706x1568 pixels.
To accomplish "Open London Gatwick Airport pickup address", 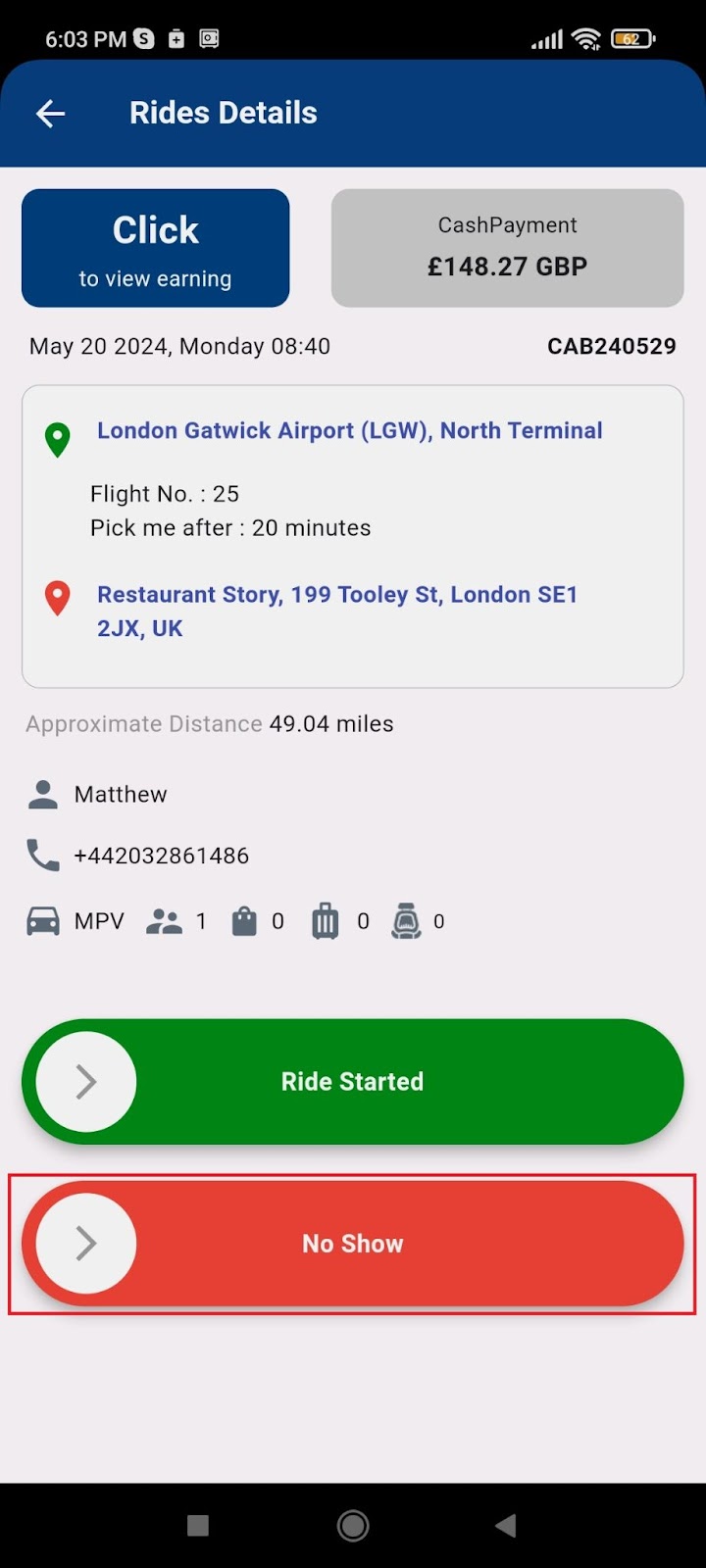I will pyautogui.click(x=349, y=430).
